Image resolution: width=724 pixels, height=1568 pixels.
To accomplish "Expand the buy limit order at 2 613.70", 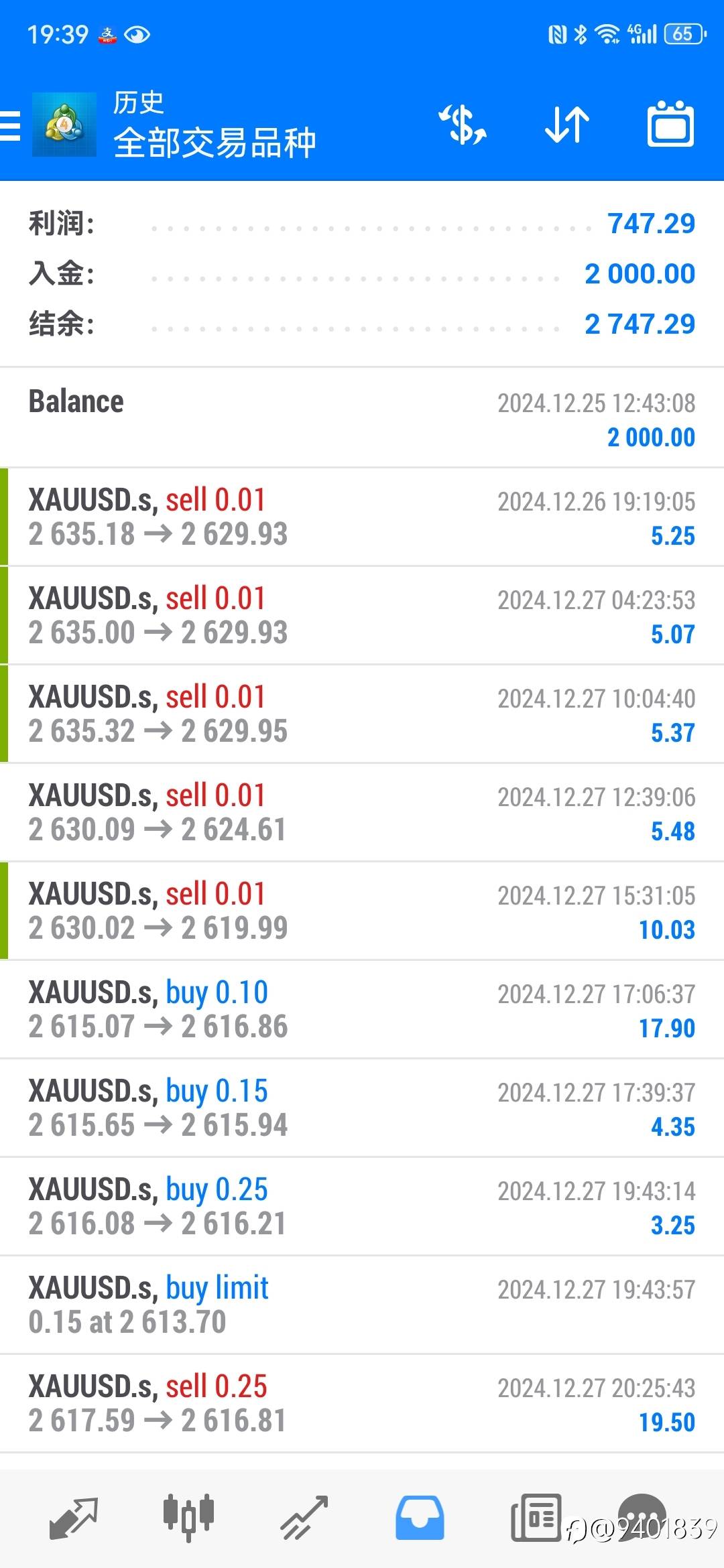I will 362,1305.
